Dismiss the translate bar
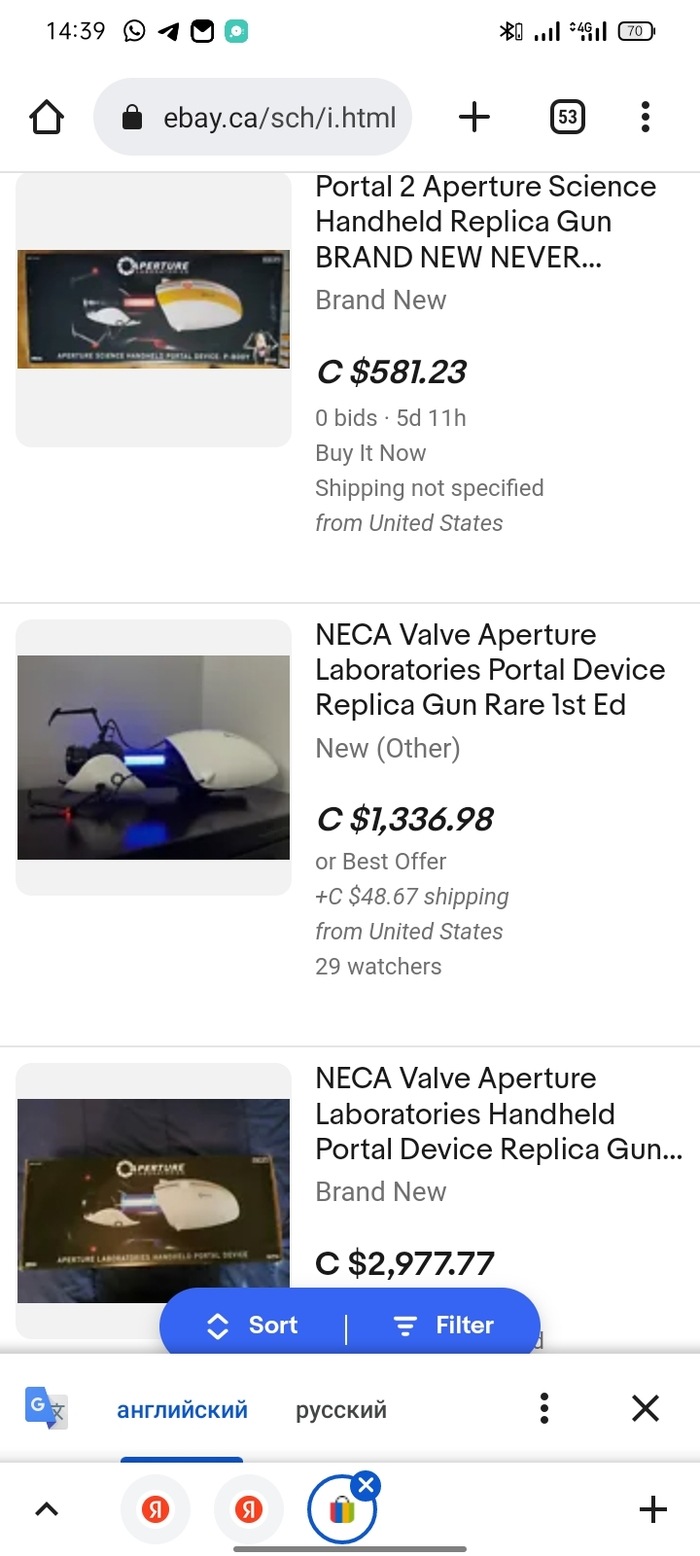 [645, 1408]
